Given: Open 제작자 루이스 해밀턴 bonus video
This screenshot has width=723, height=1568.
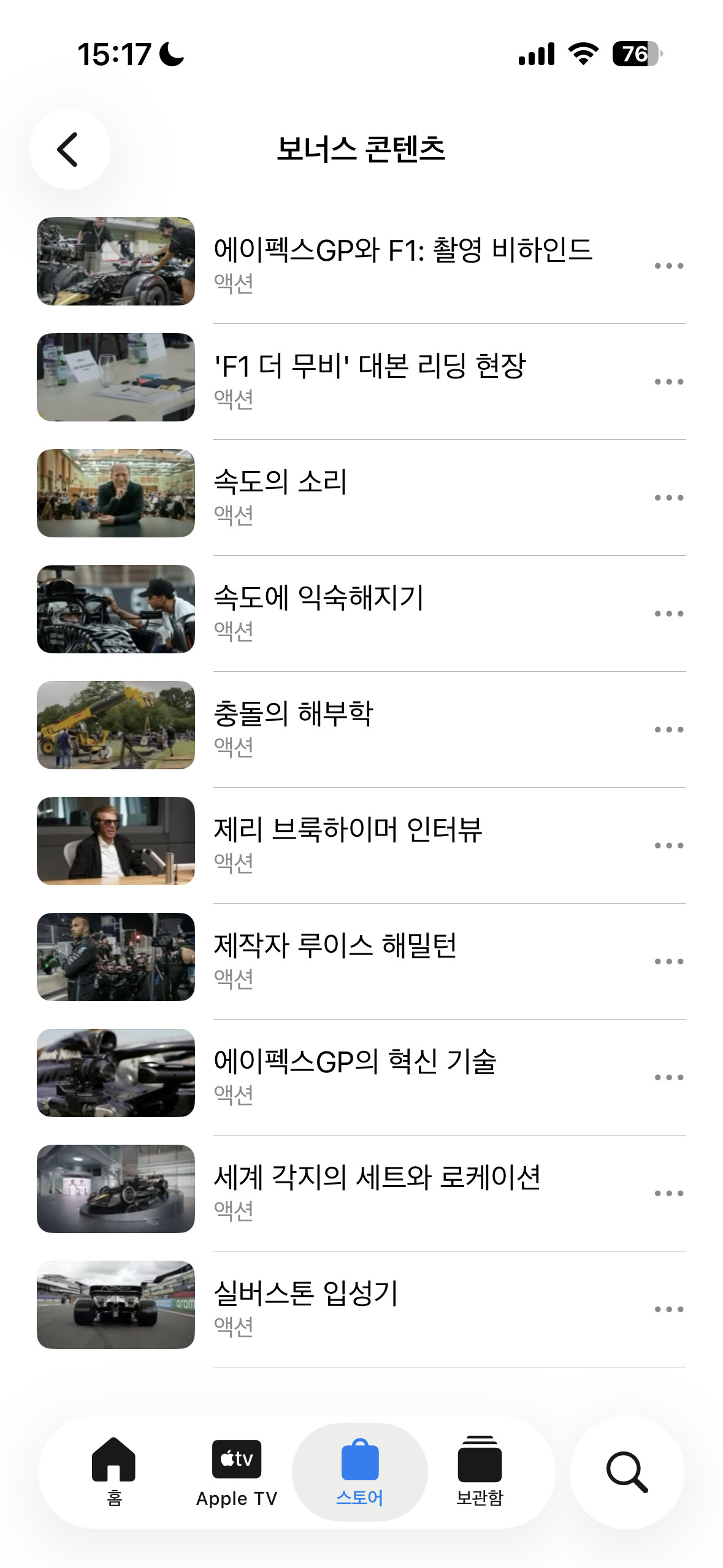Looking at the screenshot, I should [x=116, y=957].
